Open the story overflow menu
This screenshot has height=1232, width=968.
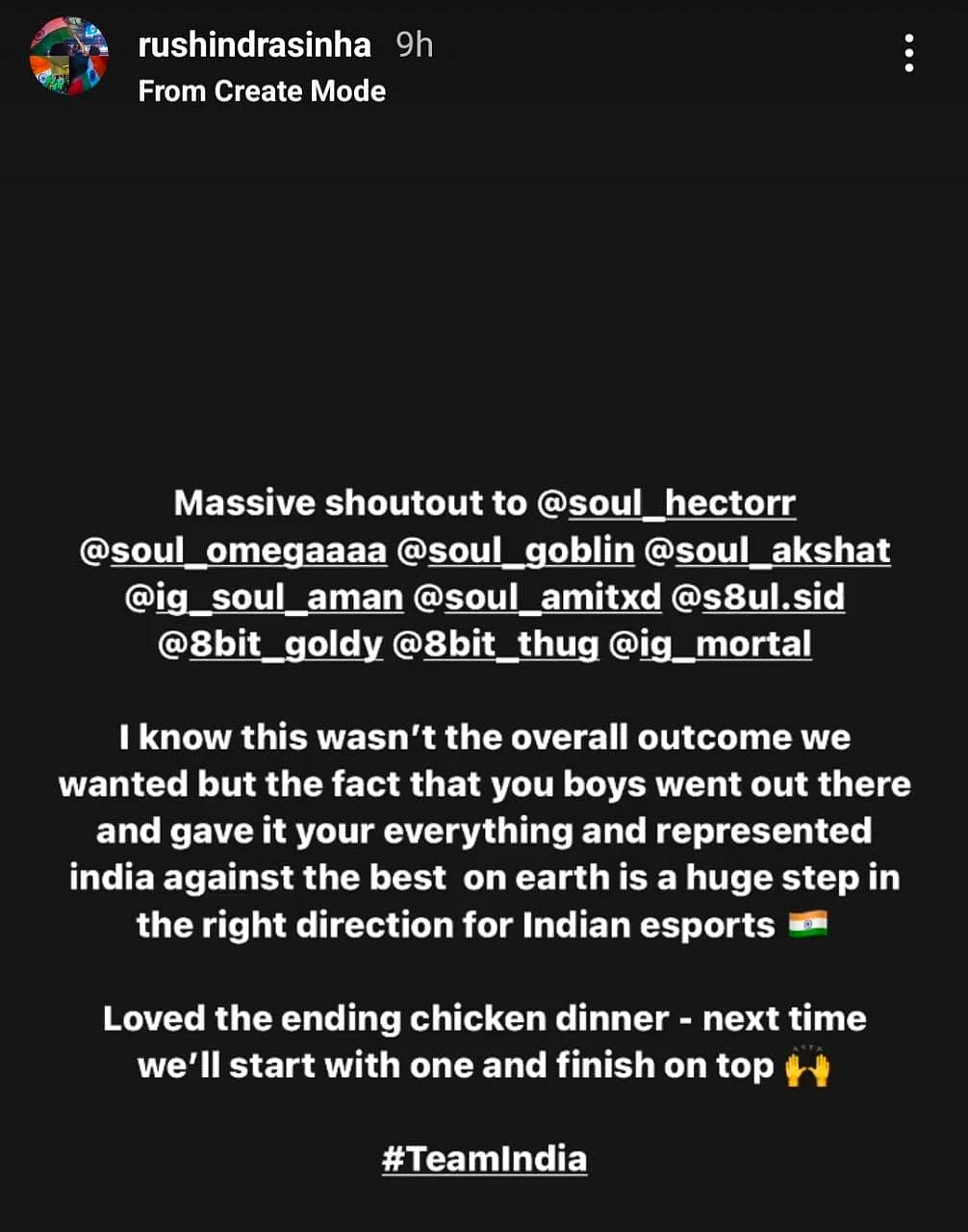pos(908,53)
